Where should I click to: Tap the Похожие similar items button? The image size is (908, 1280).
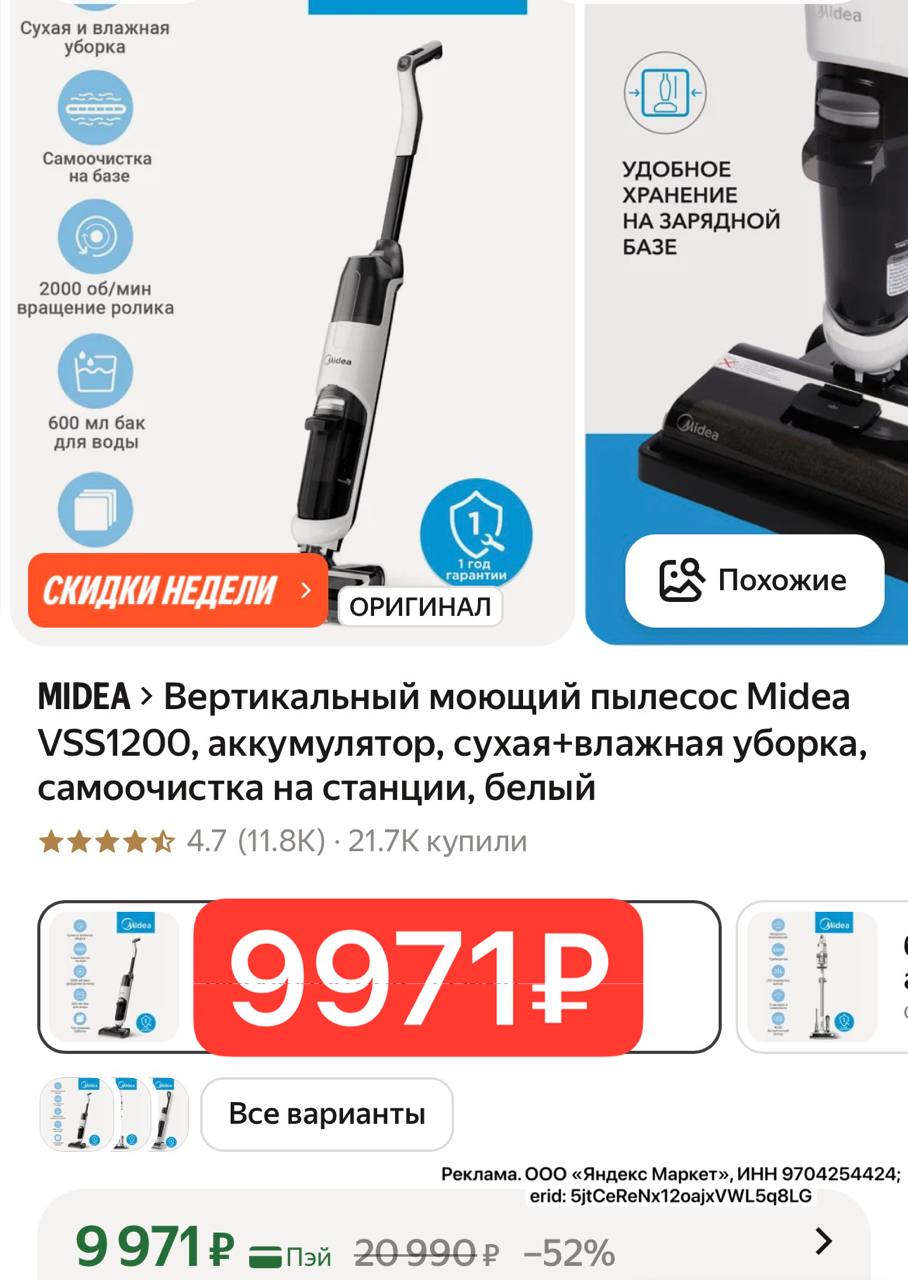(x=754, y=581)
